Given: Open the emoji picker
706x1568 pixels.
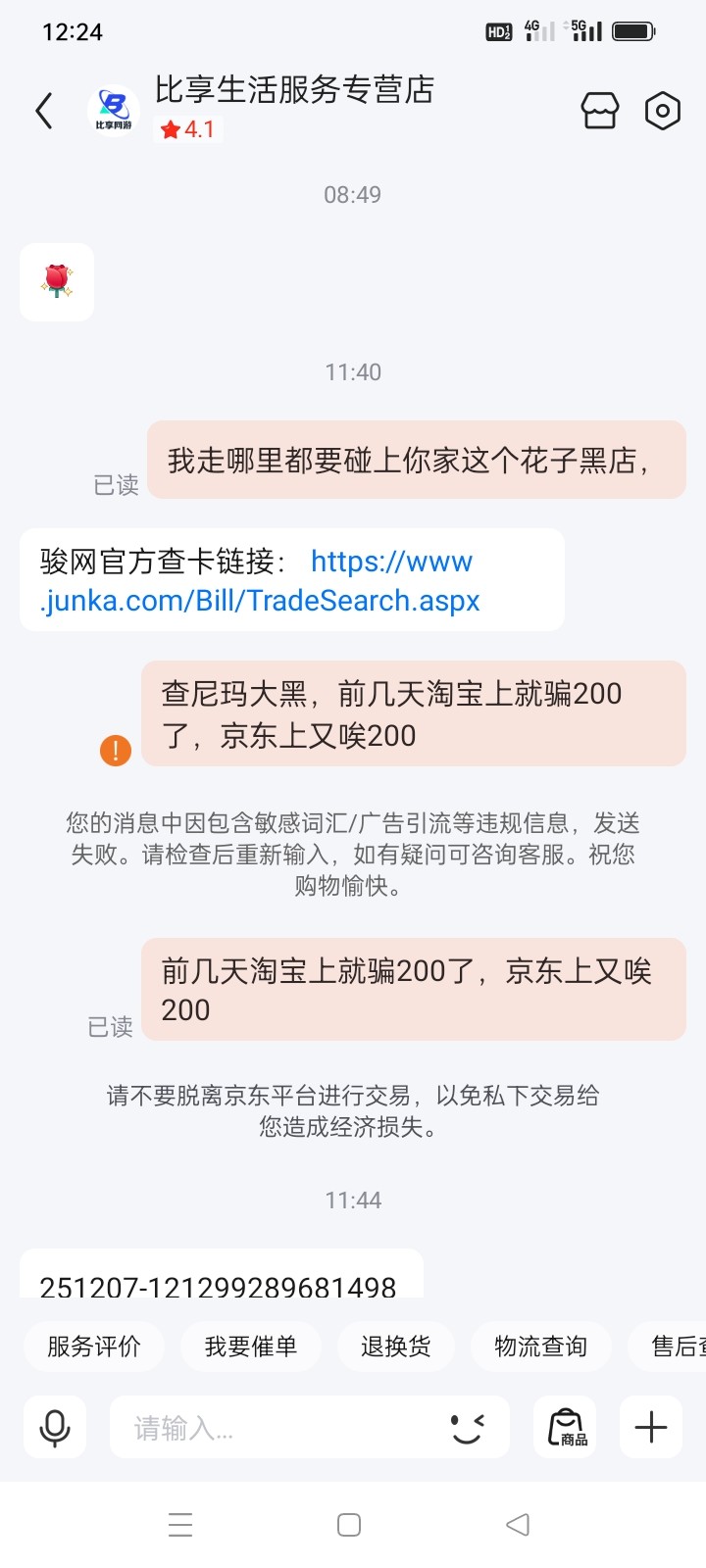Looking at the screenshot, I should pyautogui.click(x=468, y=1428).
